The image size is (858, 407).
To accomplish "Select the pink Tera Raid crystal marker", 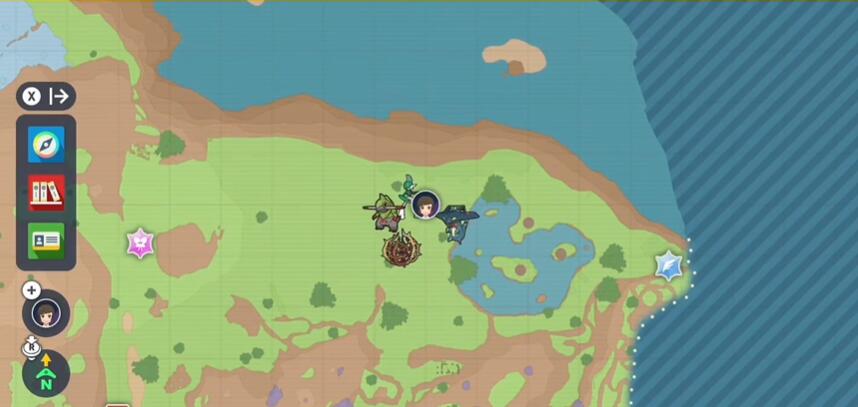I will 139,243.
